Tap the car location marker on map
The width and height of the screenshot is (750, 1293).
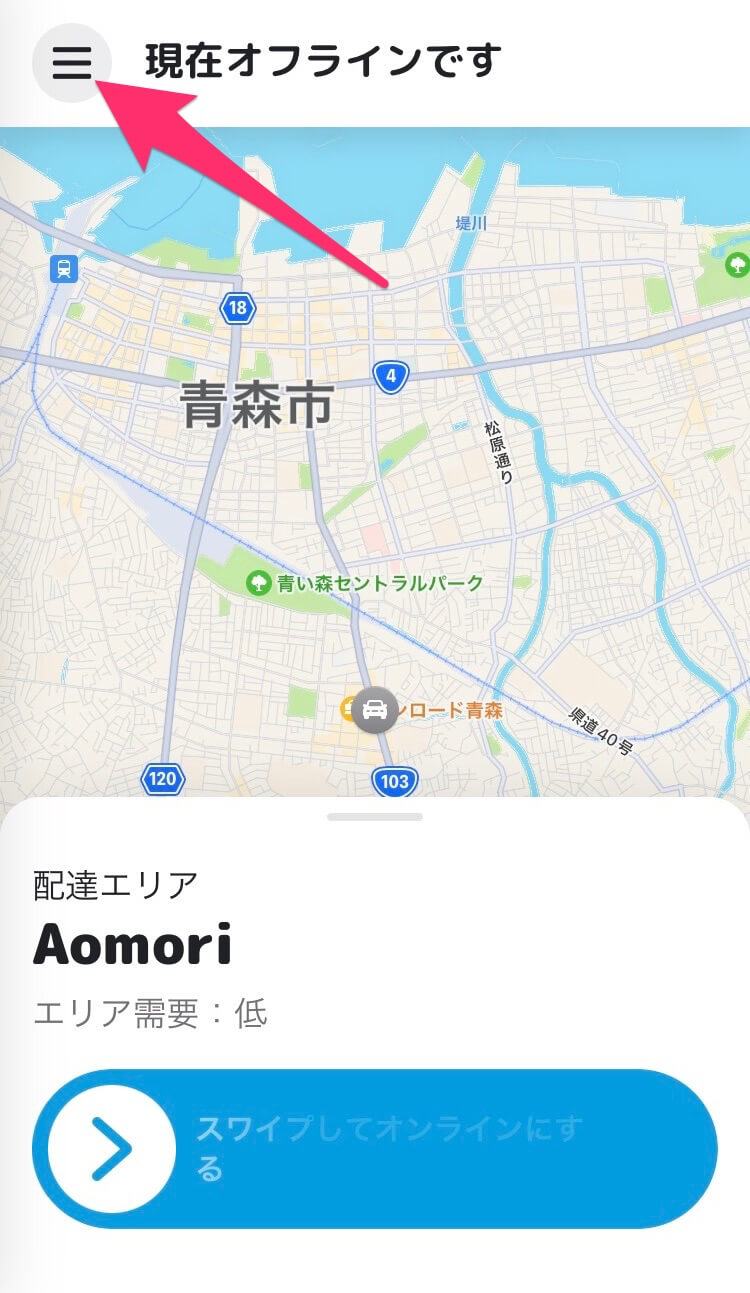pyautogui.click(x=375, y=711)
